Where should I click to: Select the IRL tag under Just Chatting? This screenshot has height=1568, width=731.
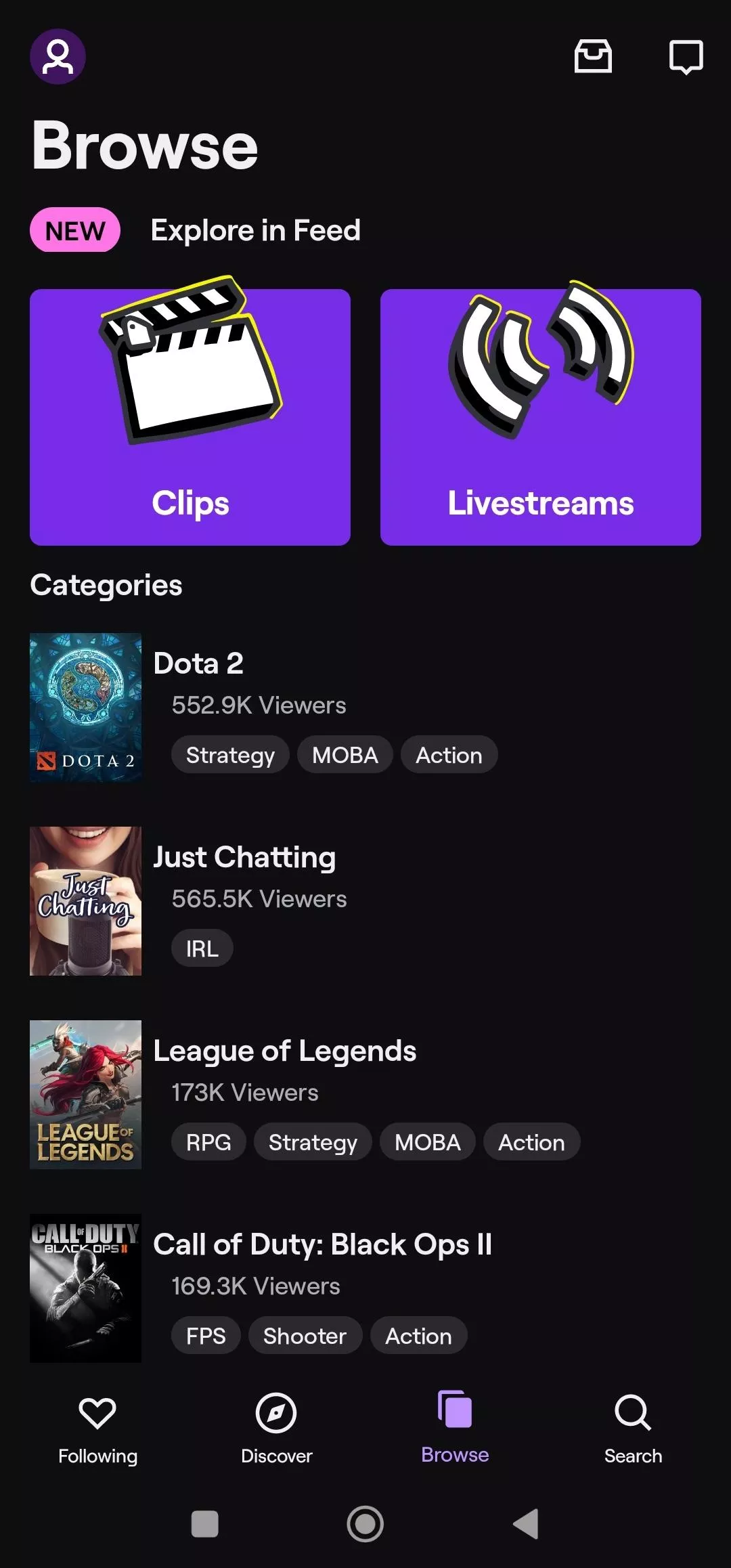[x=201, y=948]
